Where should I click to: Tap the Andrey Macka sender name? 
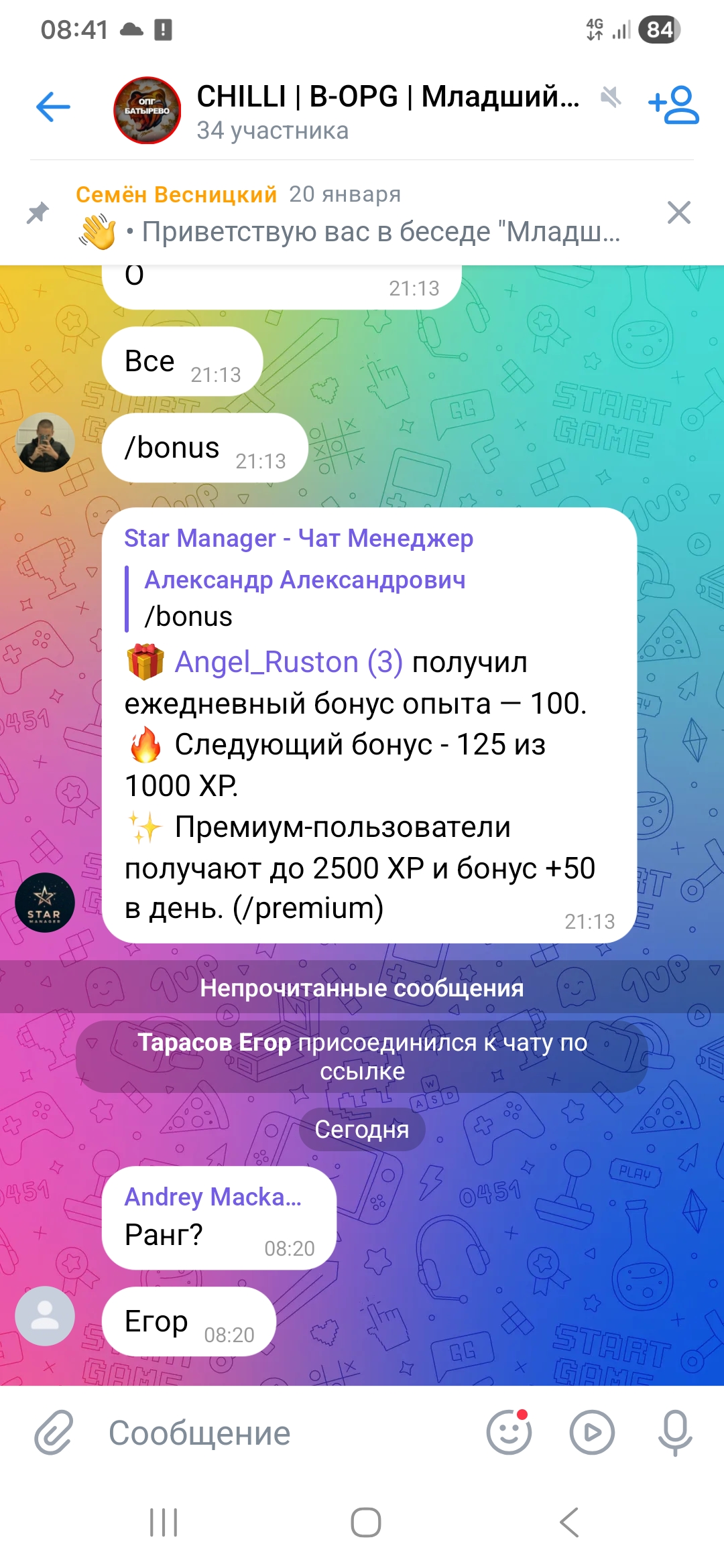[x=213, y=1197]
